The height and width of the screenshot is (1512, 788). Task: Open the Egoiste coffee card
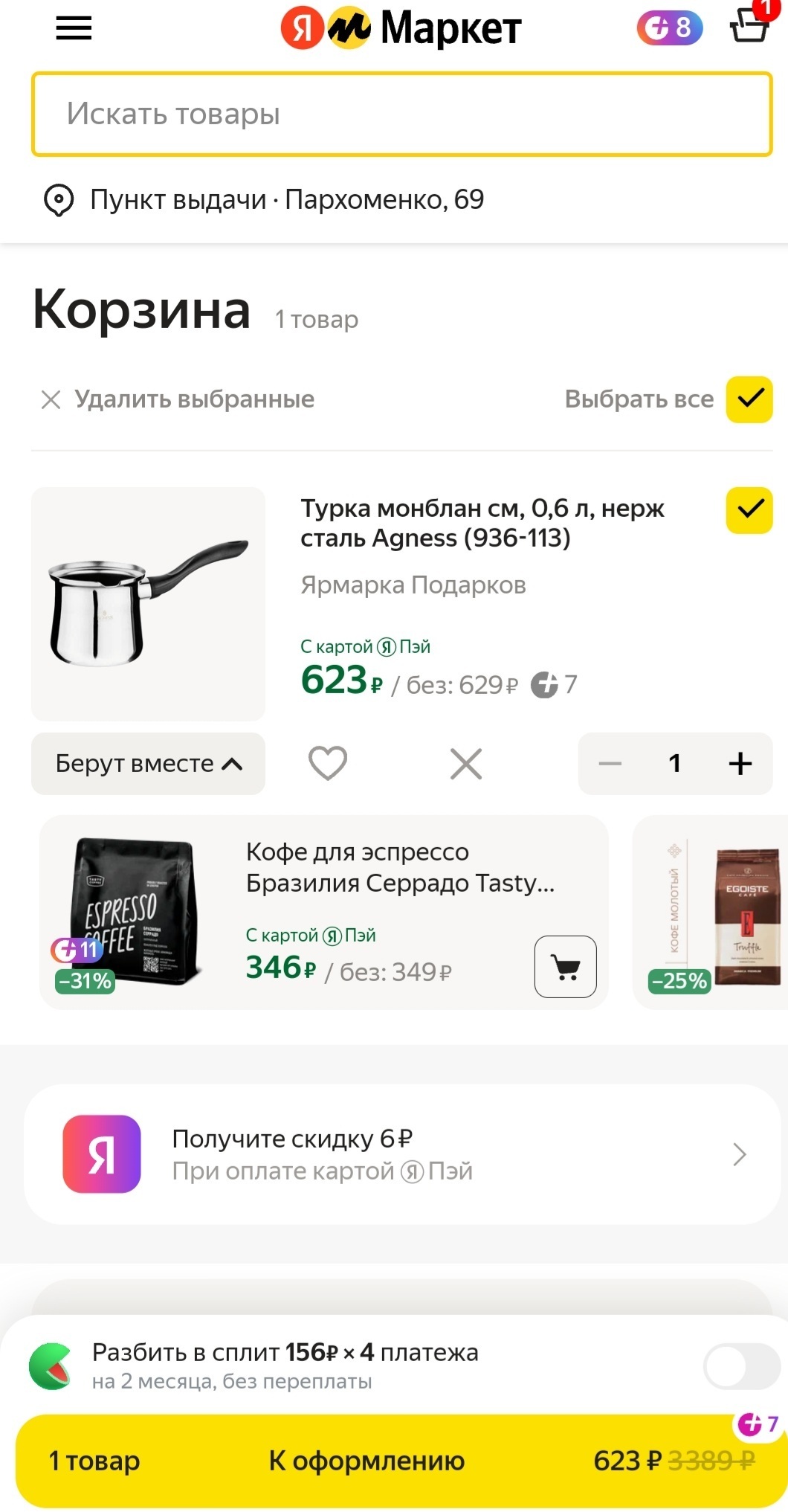714,913
